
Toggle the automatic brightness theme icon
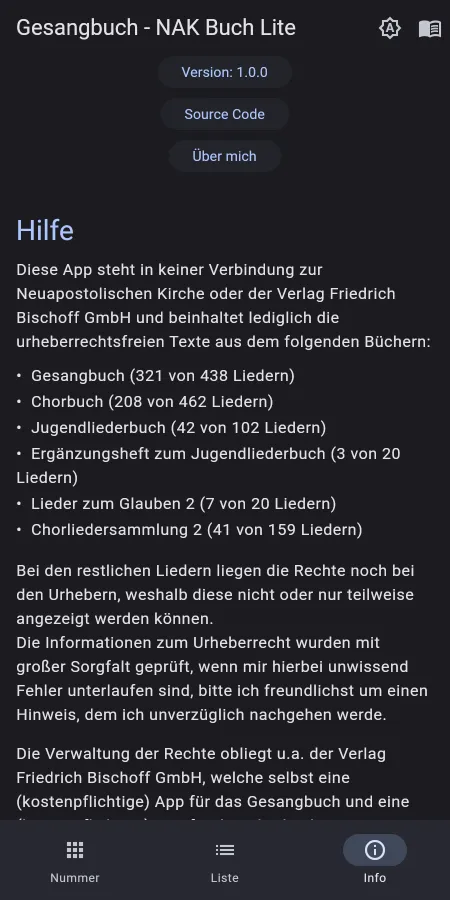pyautogui.click(x=390, y=28)
